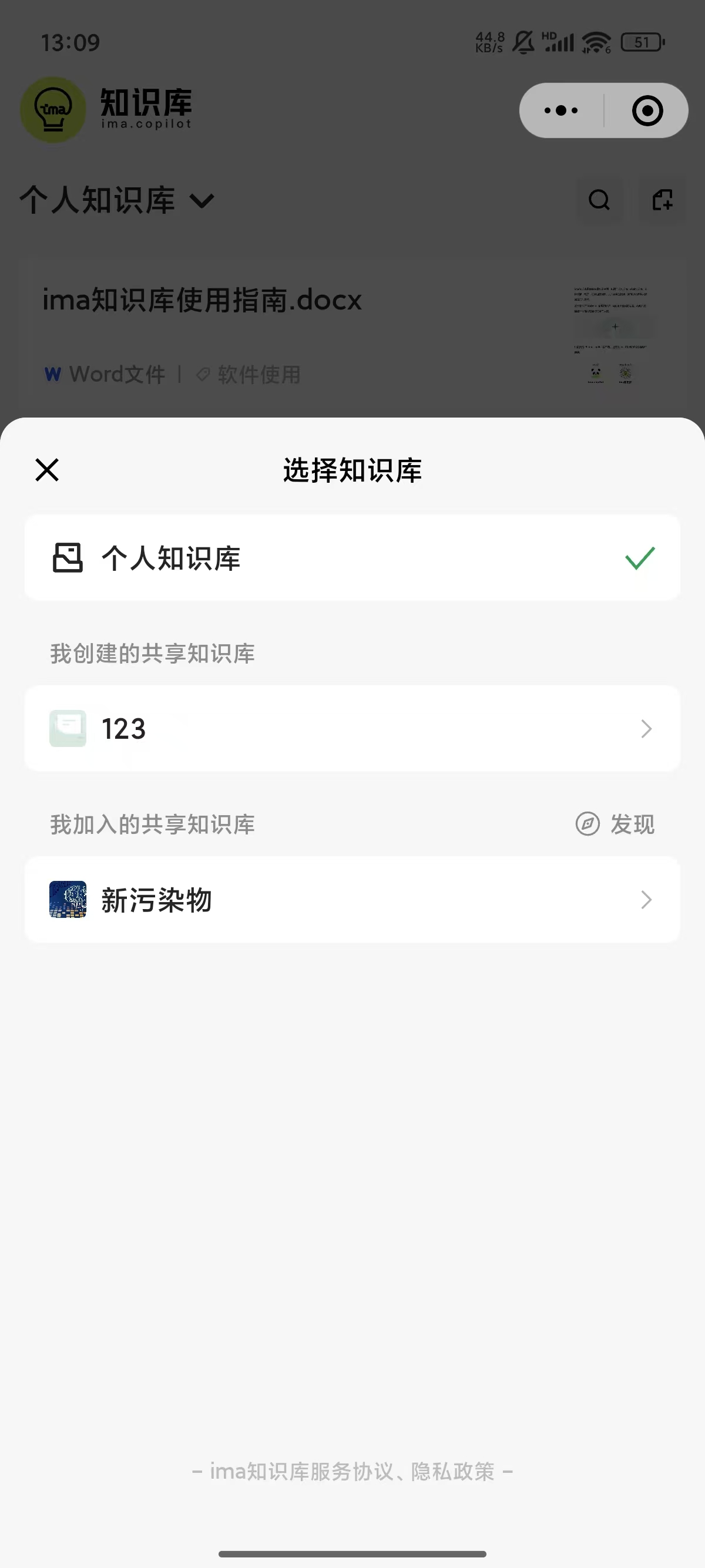Click the ima 知识库 logo

tap(53, 110)
